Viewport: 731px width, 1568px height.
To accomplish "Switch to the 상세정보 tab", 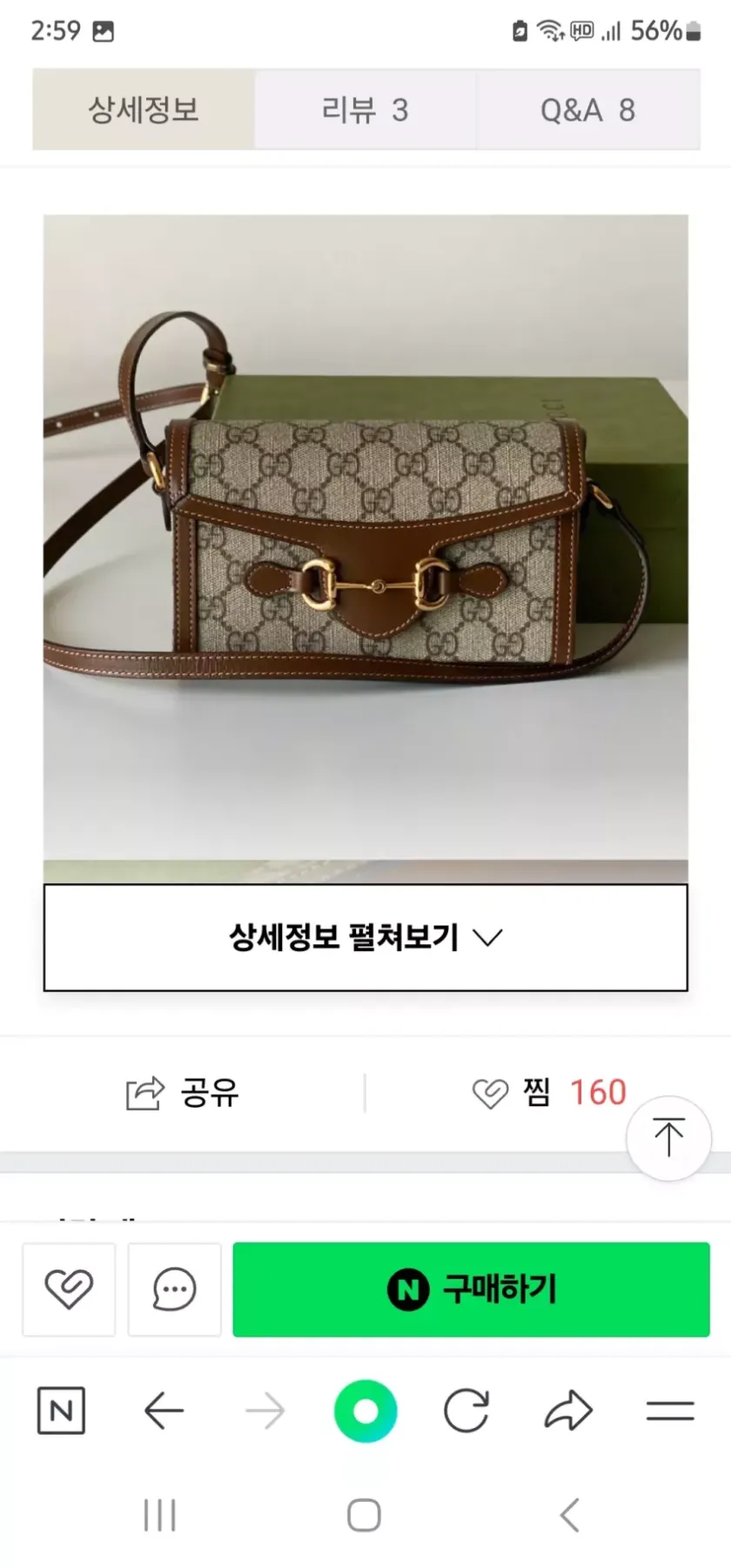I will [x=144, y=110].
